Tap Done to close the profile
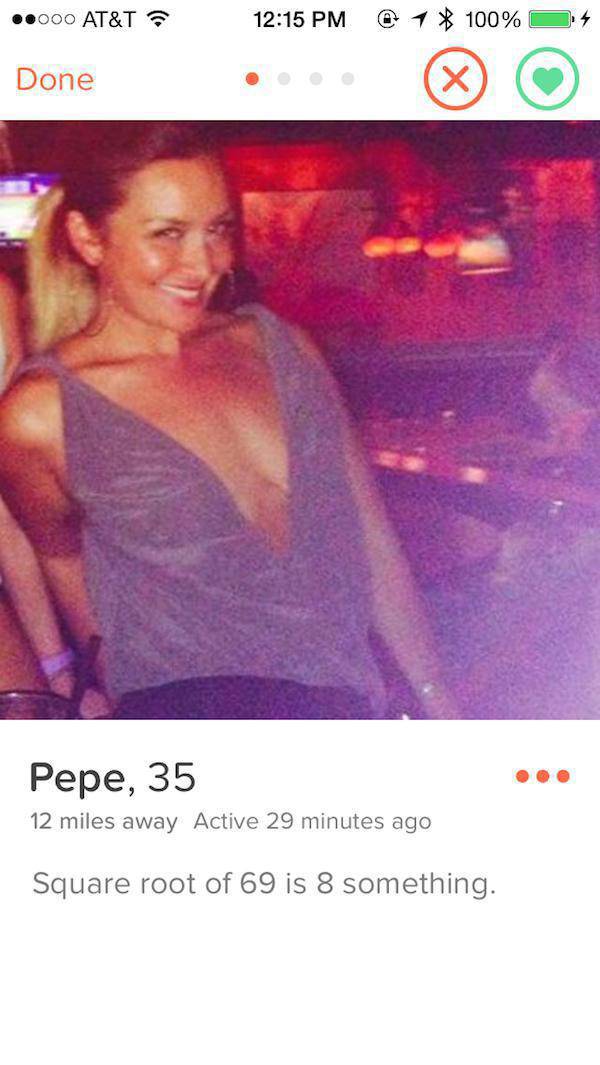Screen dimensions: 600x1065 point(54,79)
